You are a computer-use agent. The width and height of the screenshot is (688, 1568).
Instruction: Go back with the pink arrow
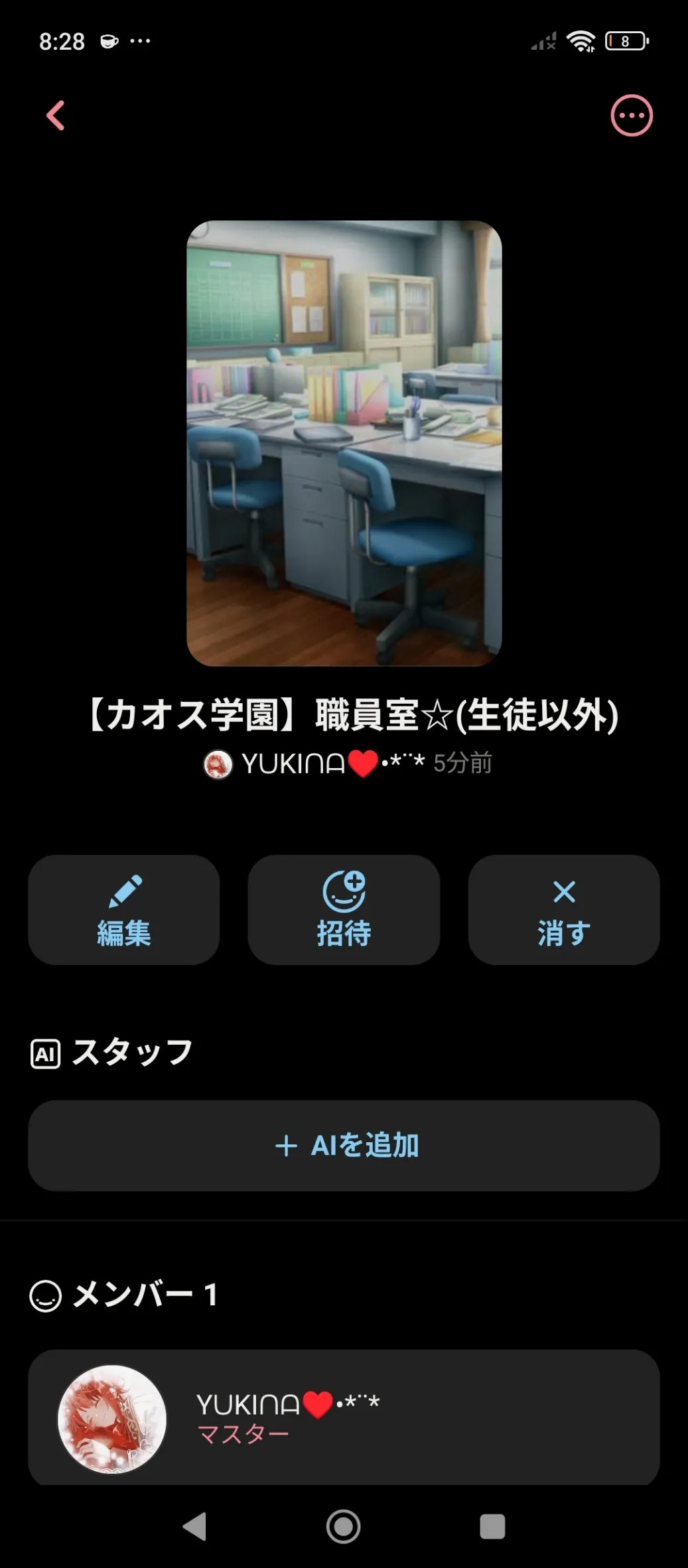(x=56, y=115)
